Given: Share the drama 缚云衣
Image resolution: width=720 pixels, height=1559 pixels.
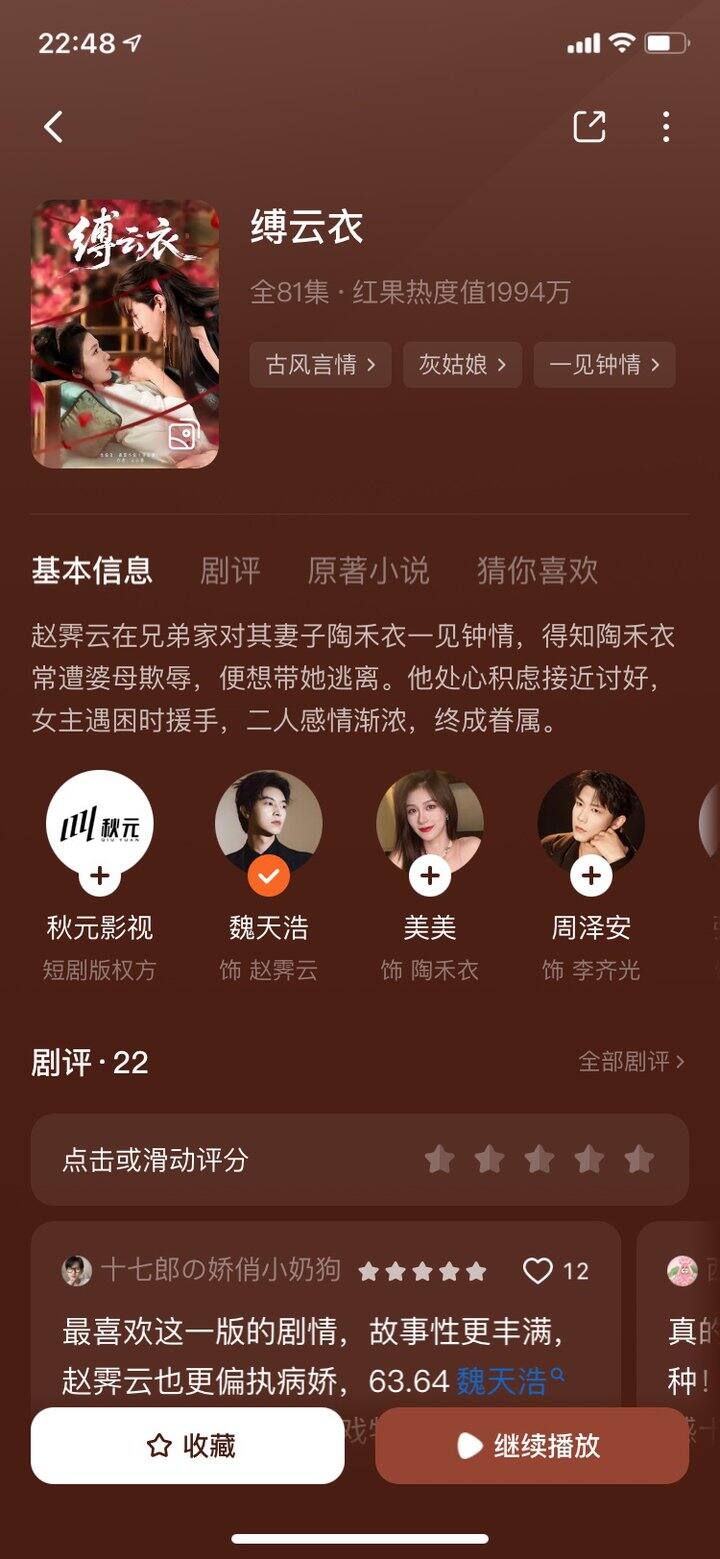Looking at the screenshot, I should click(589, 127).
